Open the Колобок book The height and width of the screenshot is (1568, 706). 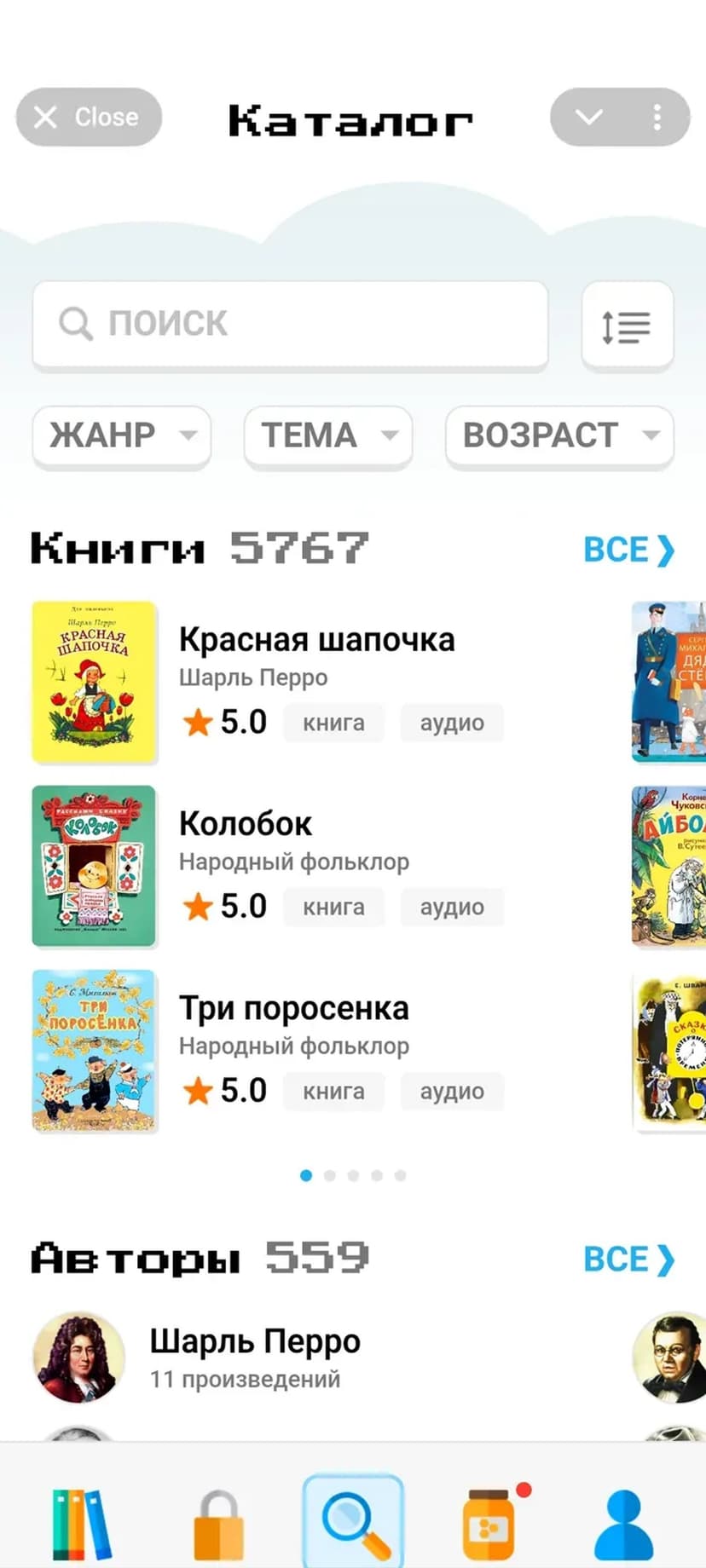[x=246, y=824]
